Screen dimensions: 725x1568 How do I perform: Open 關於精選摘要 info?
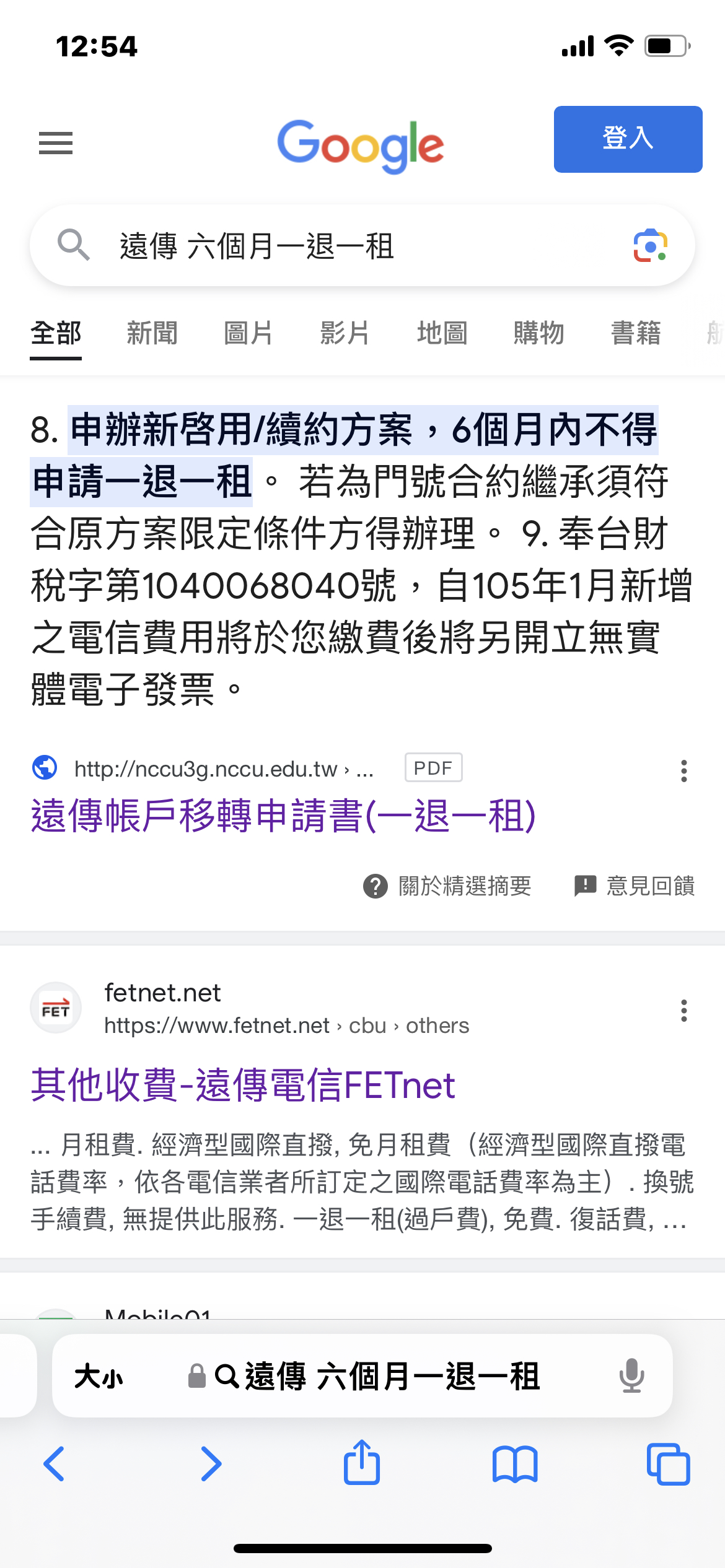(x=447, y=886)
